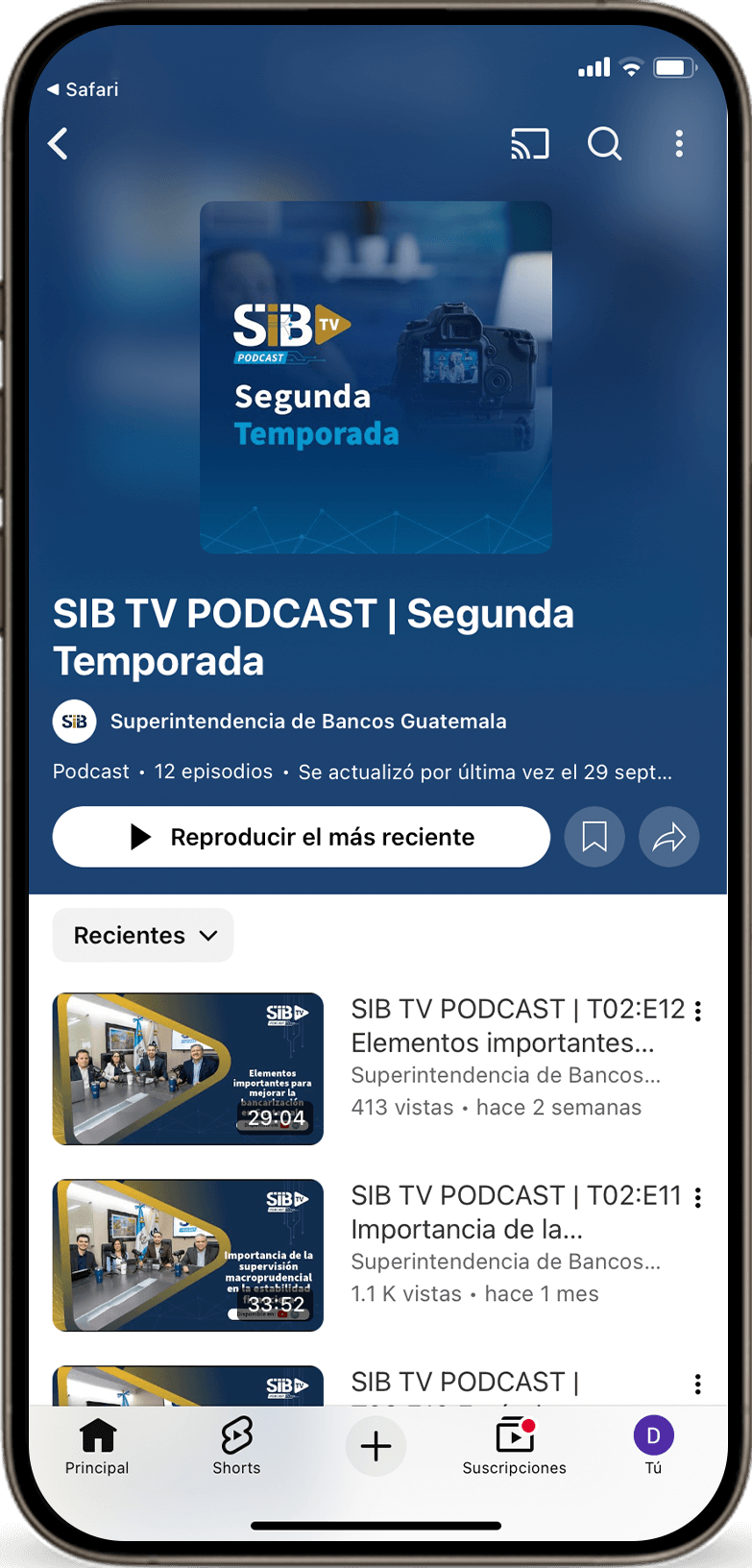
Task: Switch to the Principal tab
Action: pos(97,1446)
